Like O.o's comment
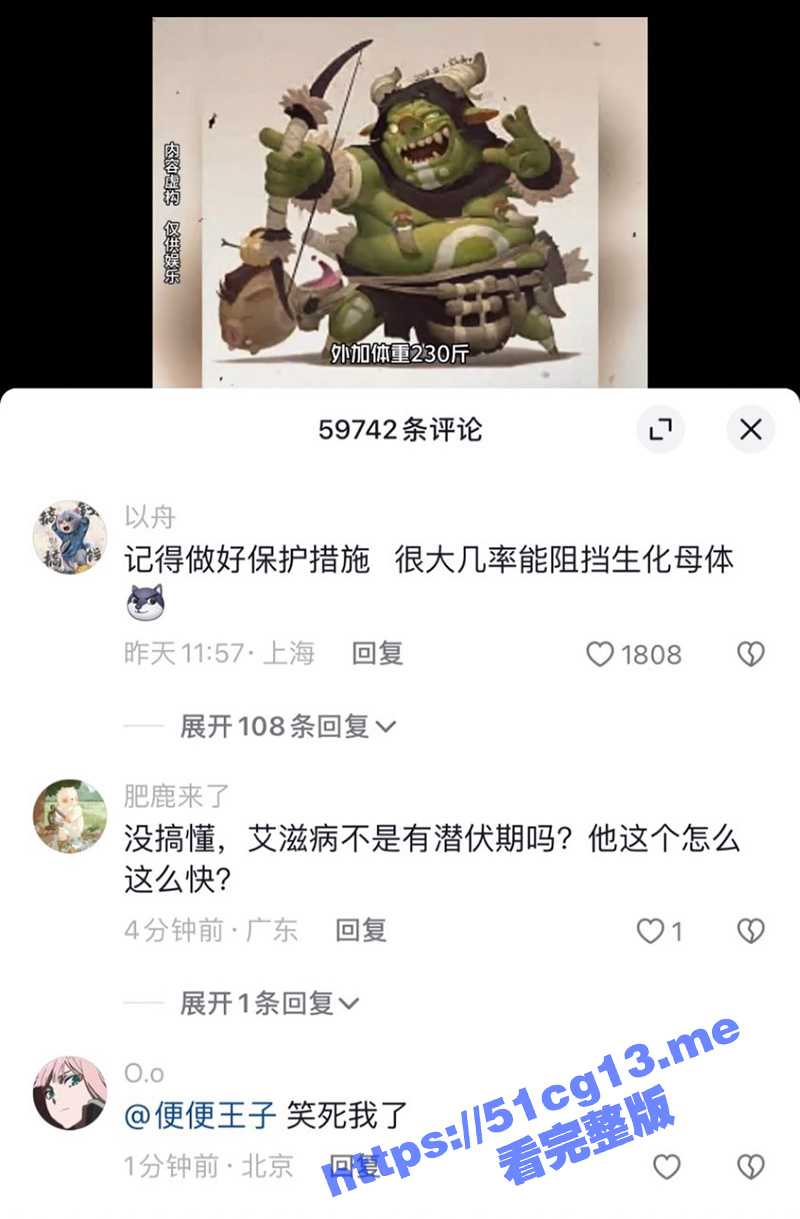800x1219 pixels. 666,1166
